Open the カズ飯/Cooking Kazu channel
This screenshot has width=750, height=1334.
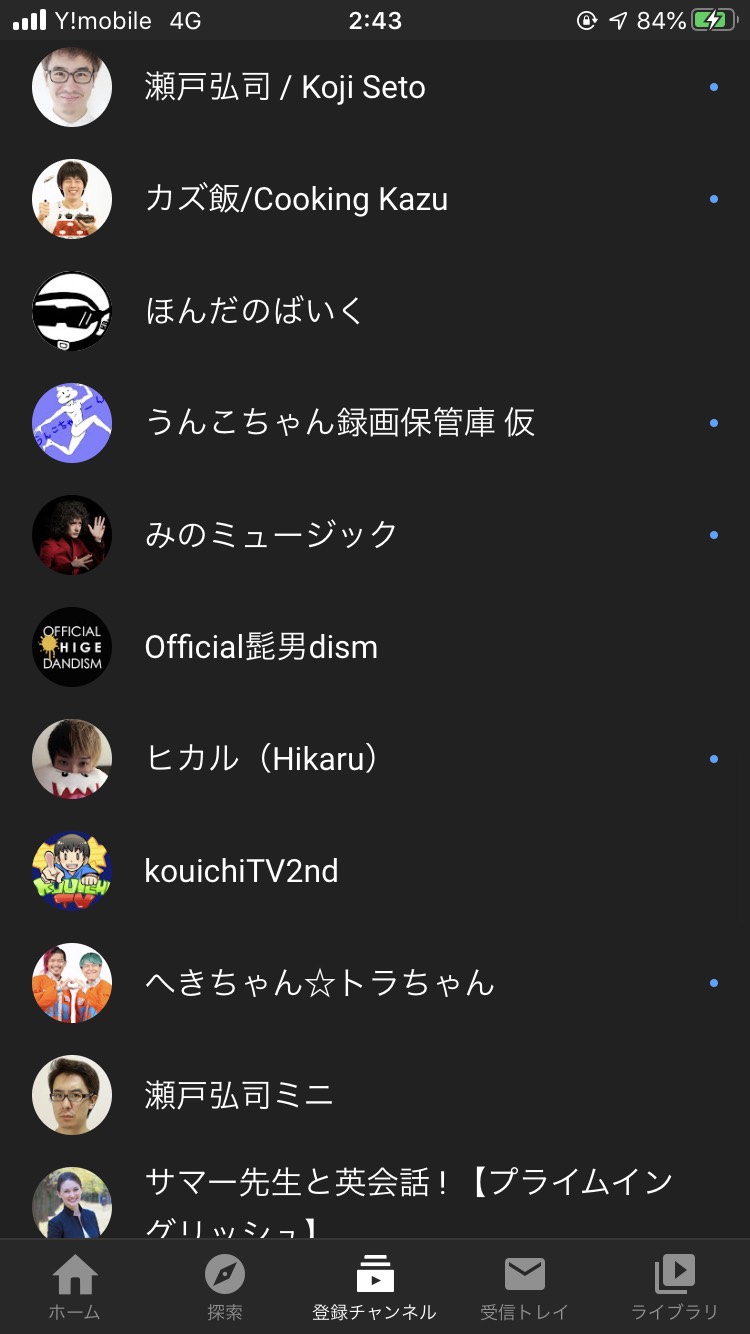point(375,199)
